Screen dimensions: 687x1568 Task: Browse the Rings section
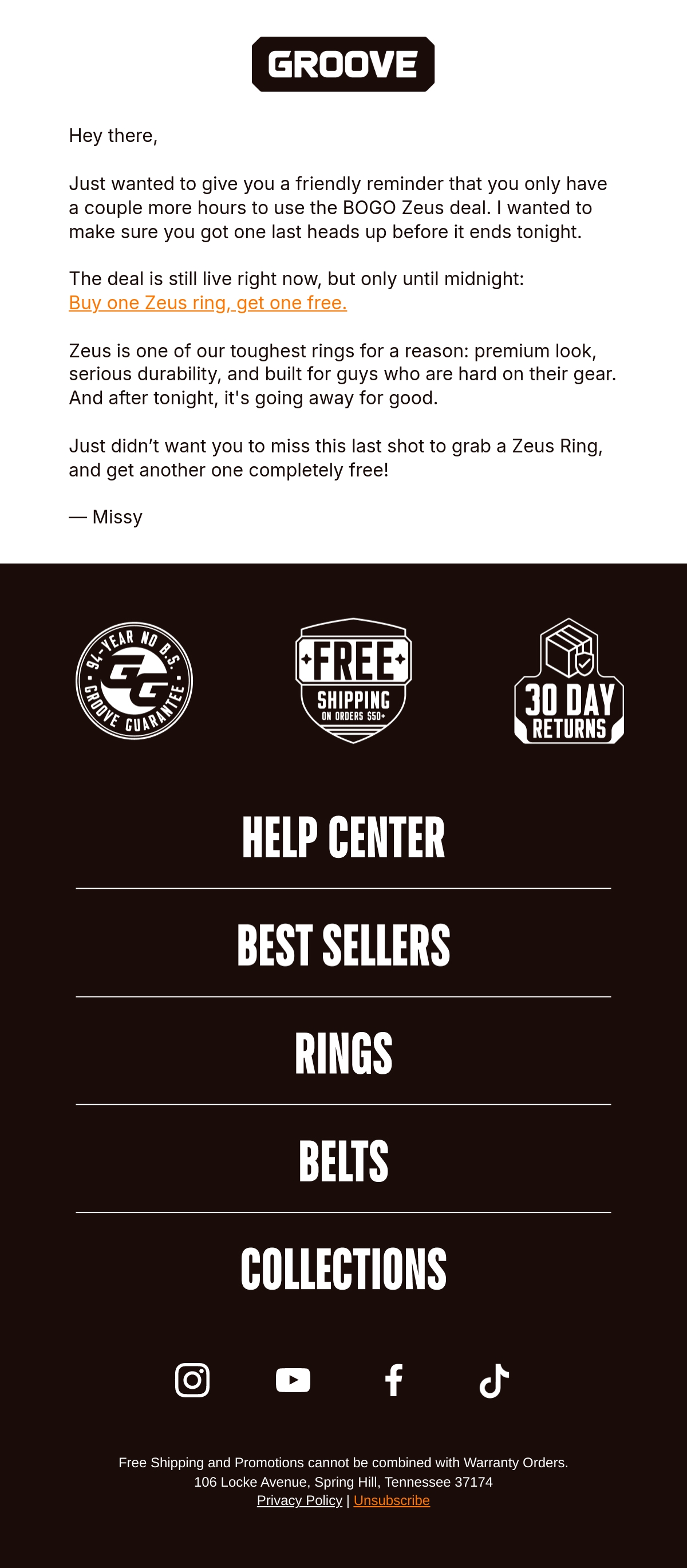coord(343,1053)
